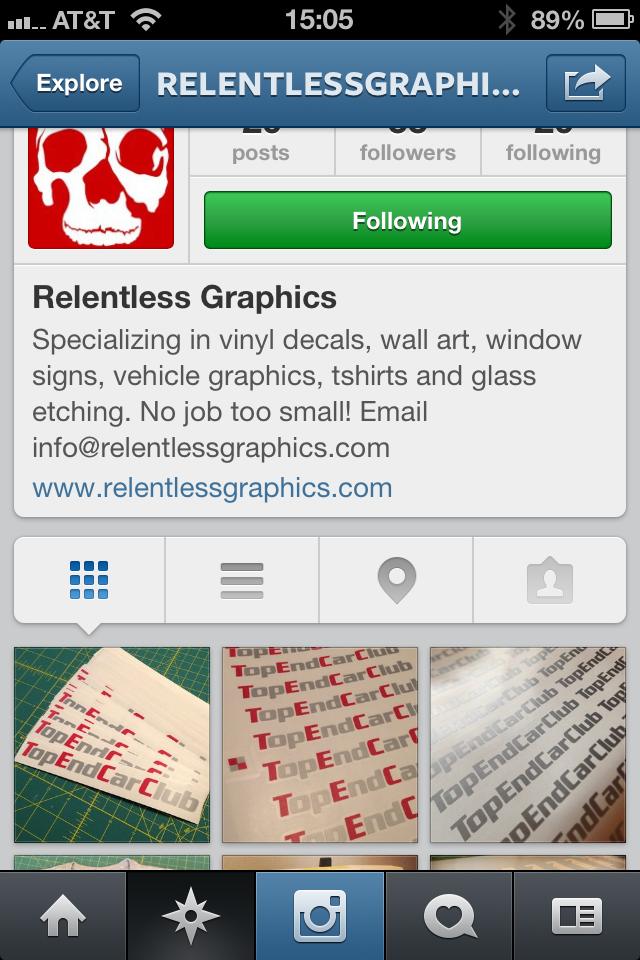640x960 pixels.
Task: View the following list
Action: tap(553, 150)
